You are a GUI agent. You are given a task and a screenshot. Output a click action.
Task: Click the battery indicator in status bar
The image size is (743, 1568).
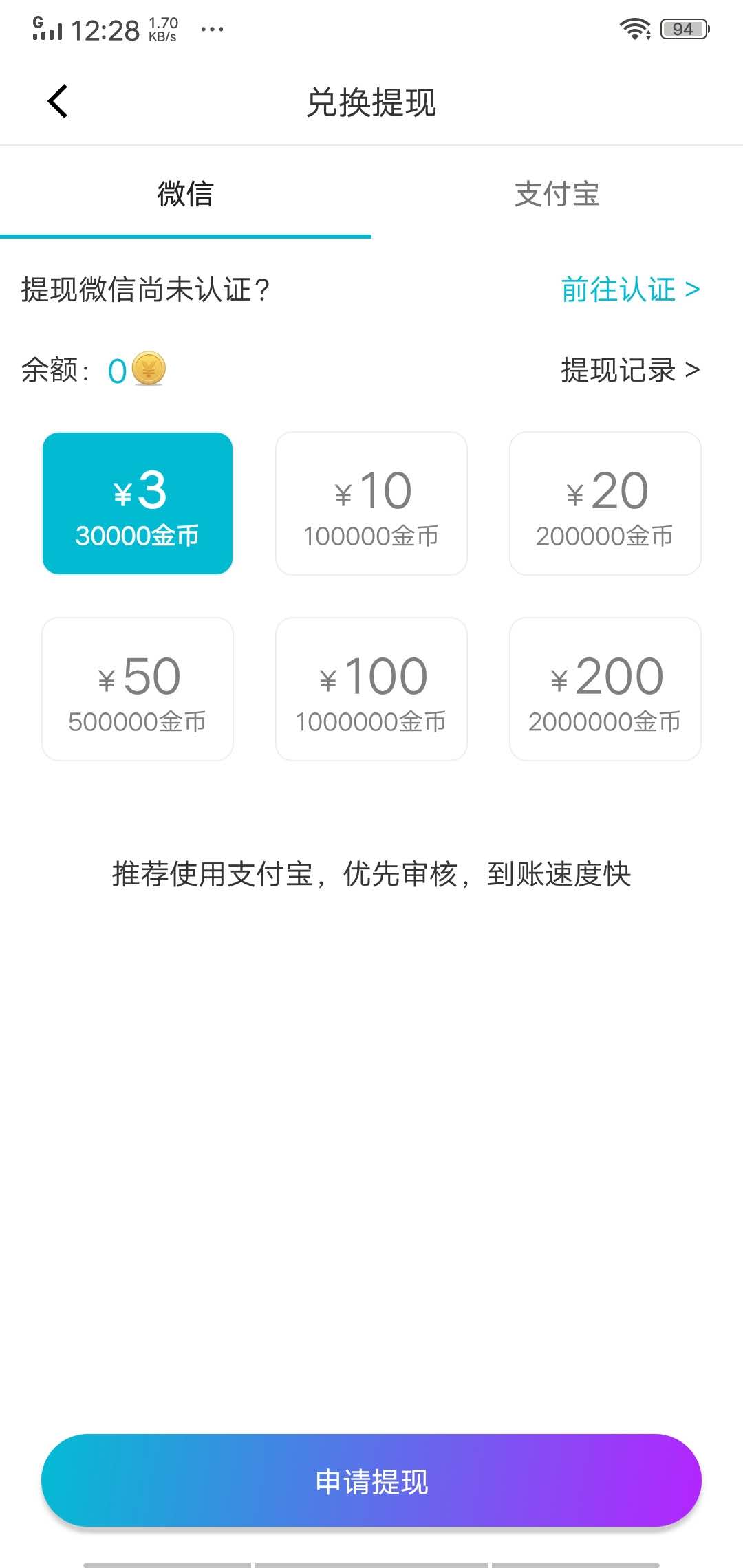coord(683,28)
